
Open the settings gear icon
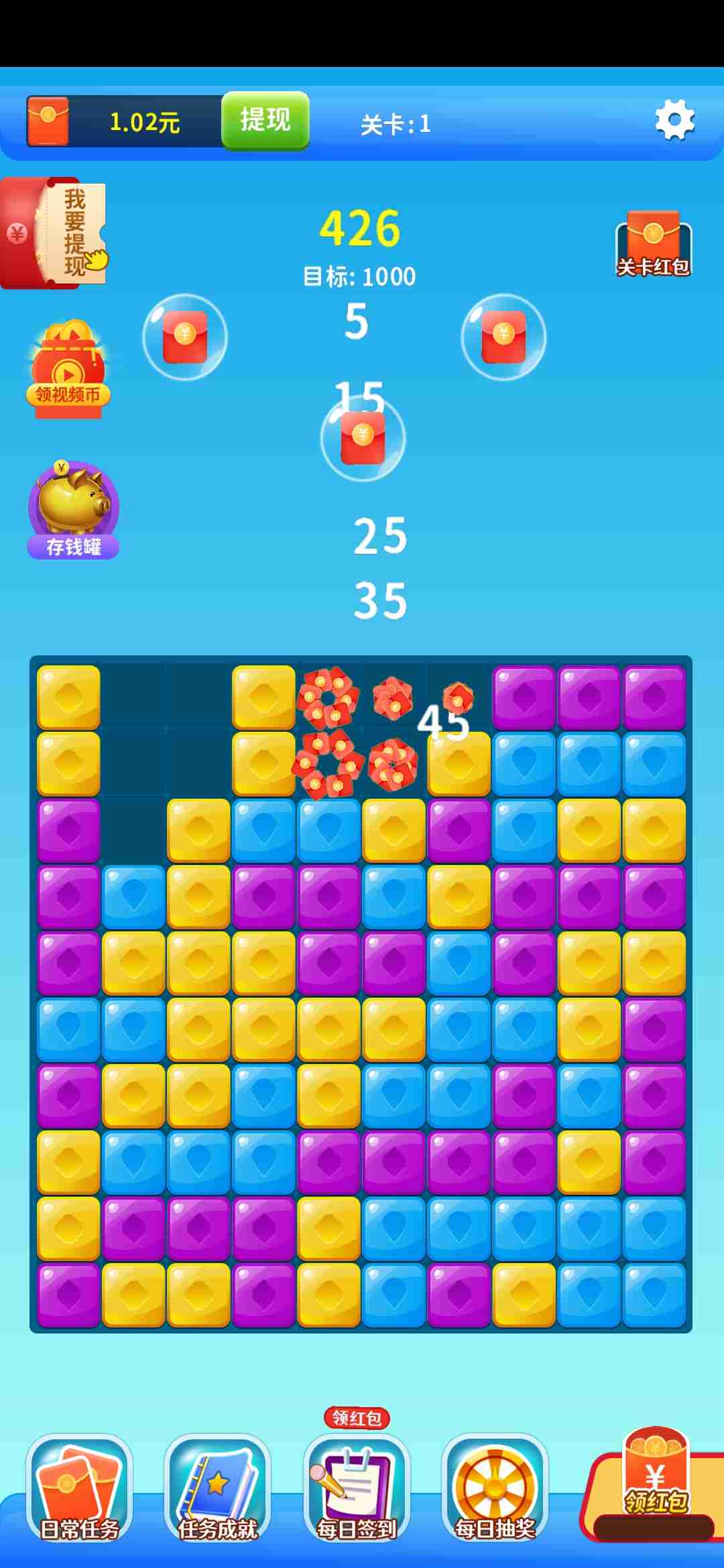pos(674,121)
